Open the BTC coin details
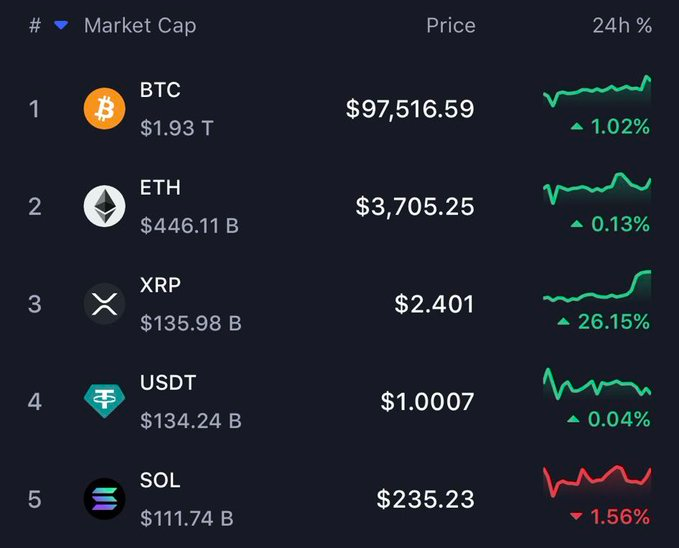 (160, 91)
